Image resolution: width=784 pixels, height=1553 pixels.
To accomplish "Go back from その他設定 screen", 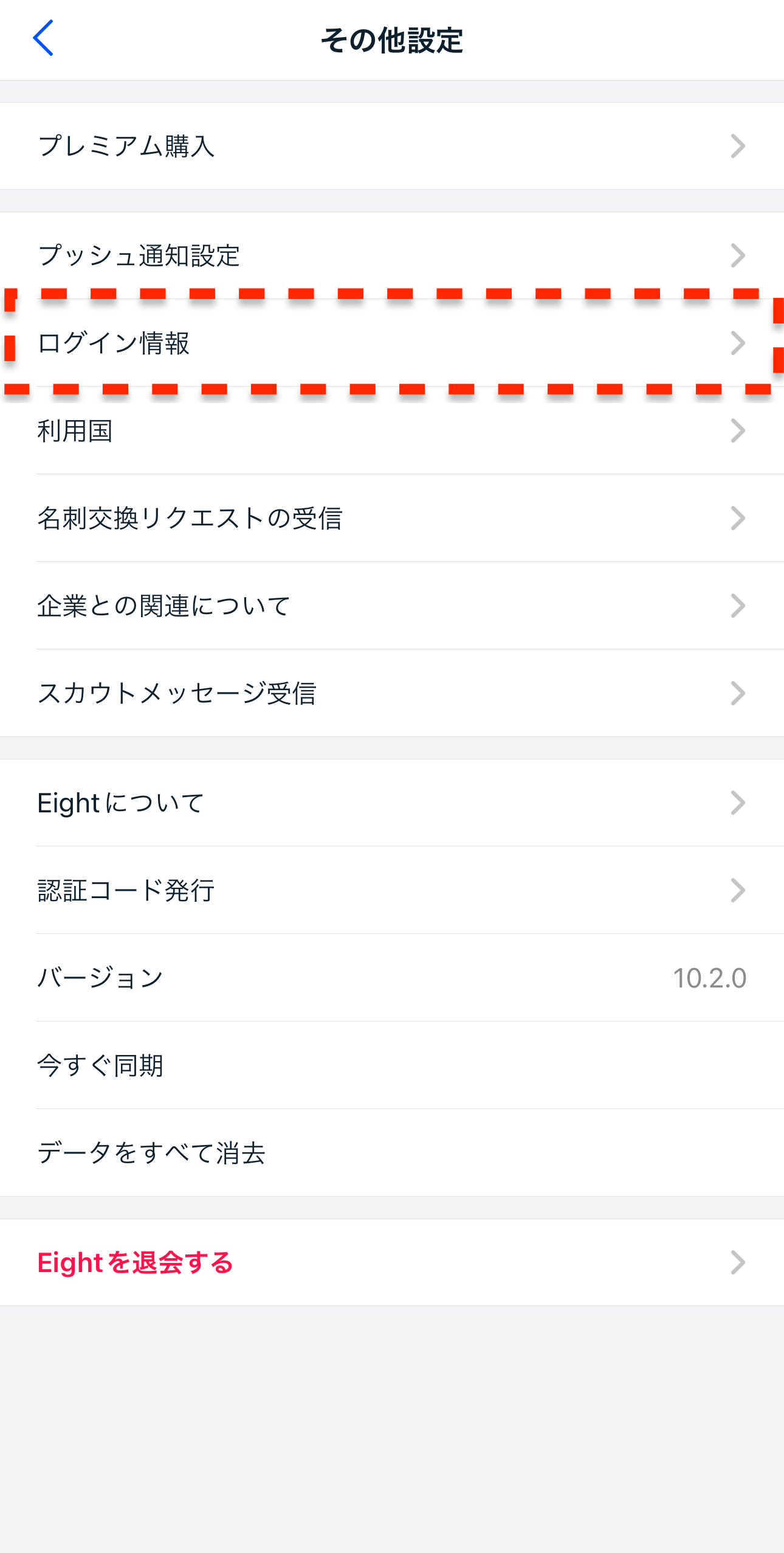I will pyautogui.click(x=43, y=38).
